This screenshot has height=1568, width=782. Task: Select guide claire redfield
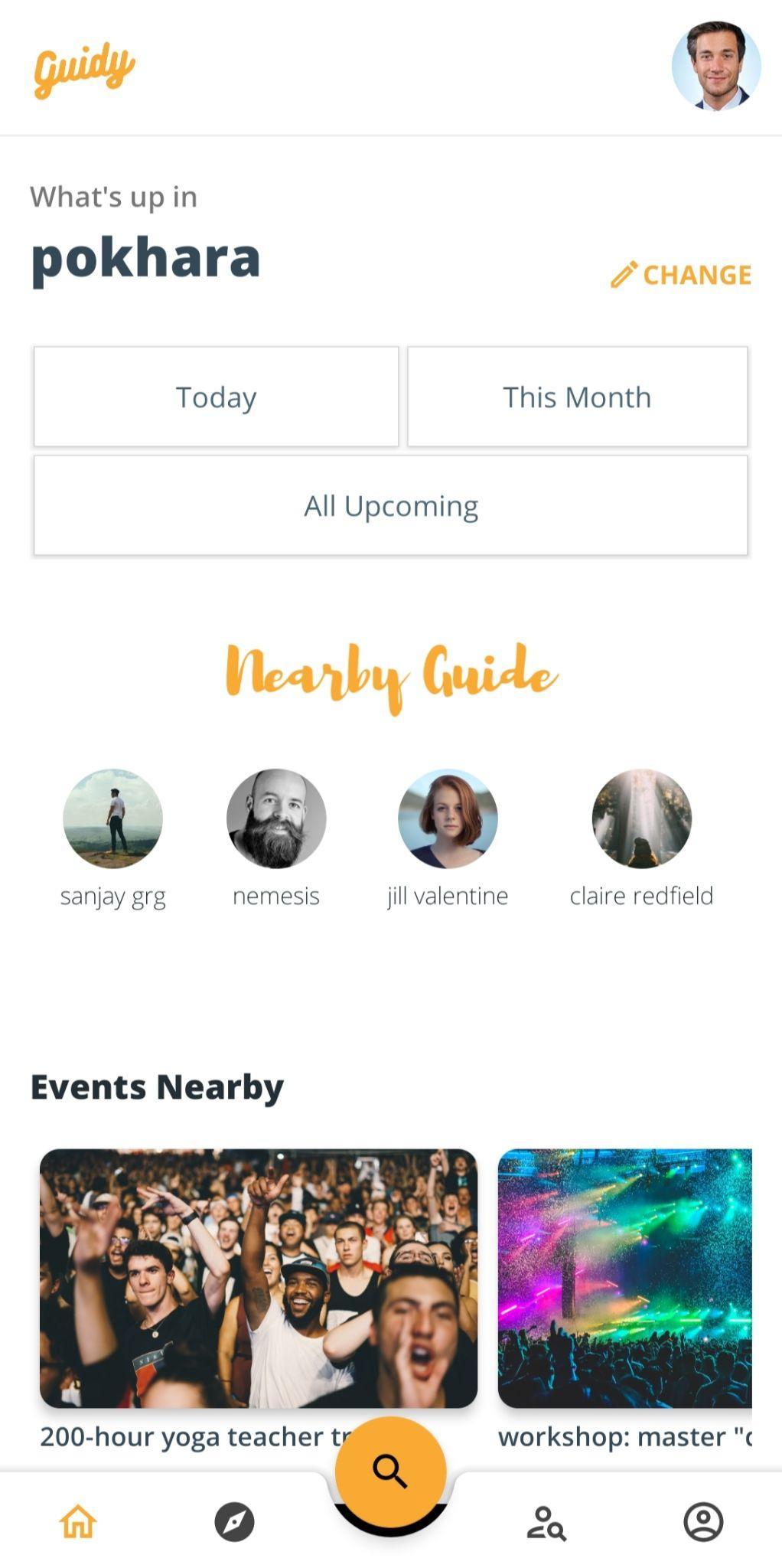641,818
